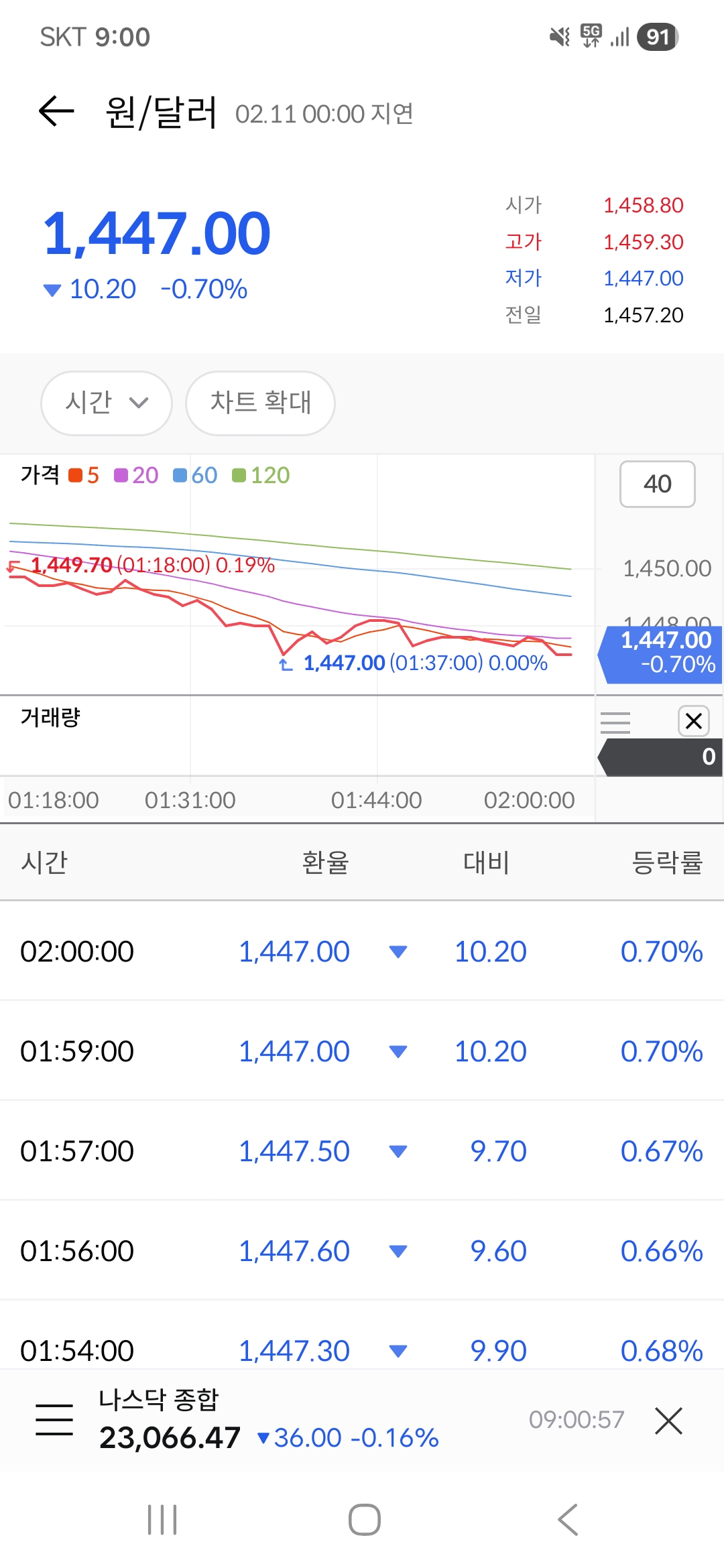Image resolution: width=724 pixels, height=1568 pixels.
Task: Open the 시간 interval dropdown
Action: click(x=107, y=403)
